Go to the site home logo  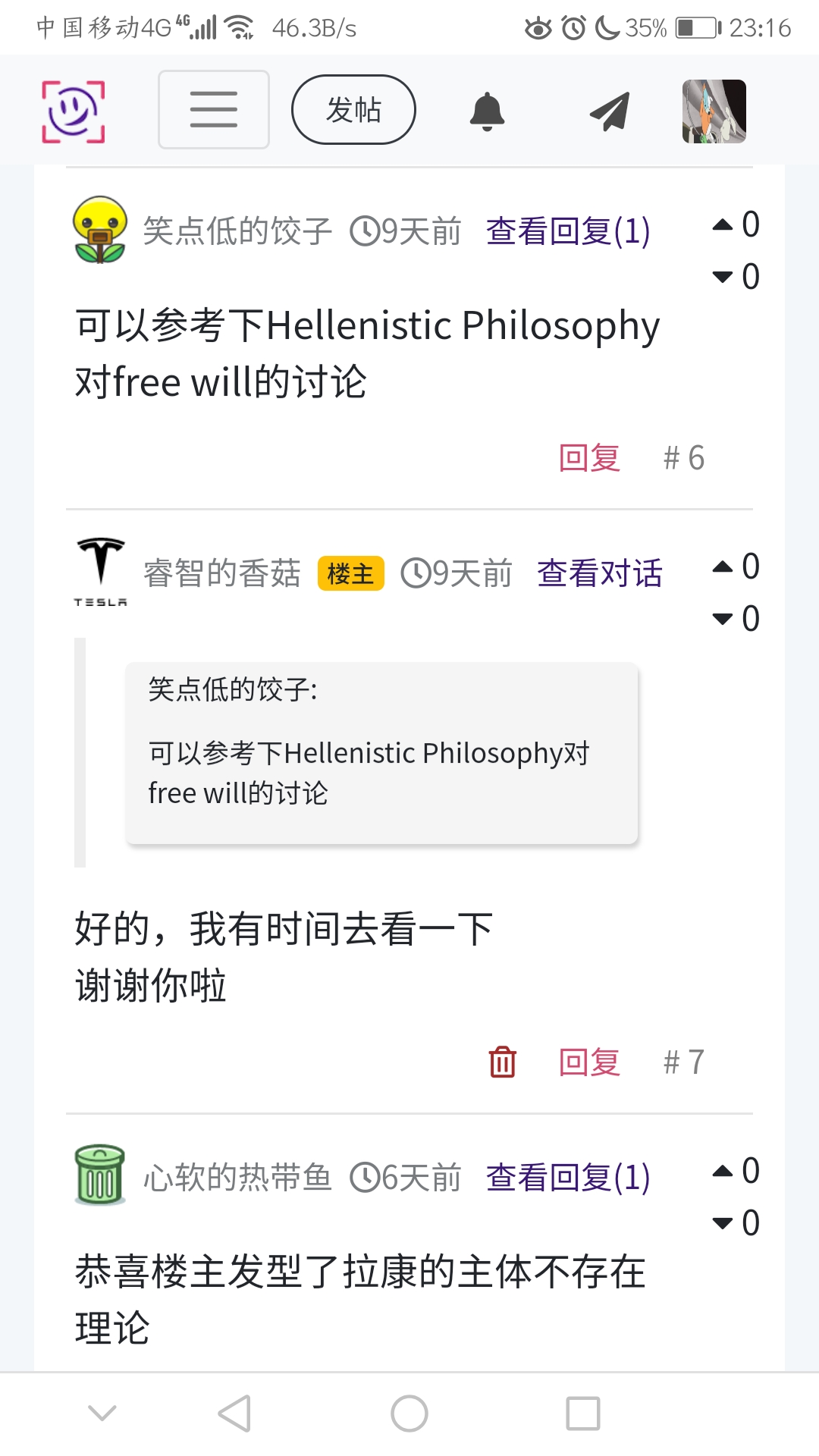click(73, 111)
